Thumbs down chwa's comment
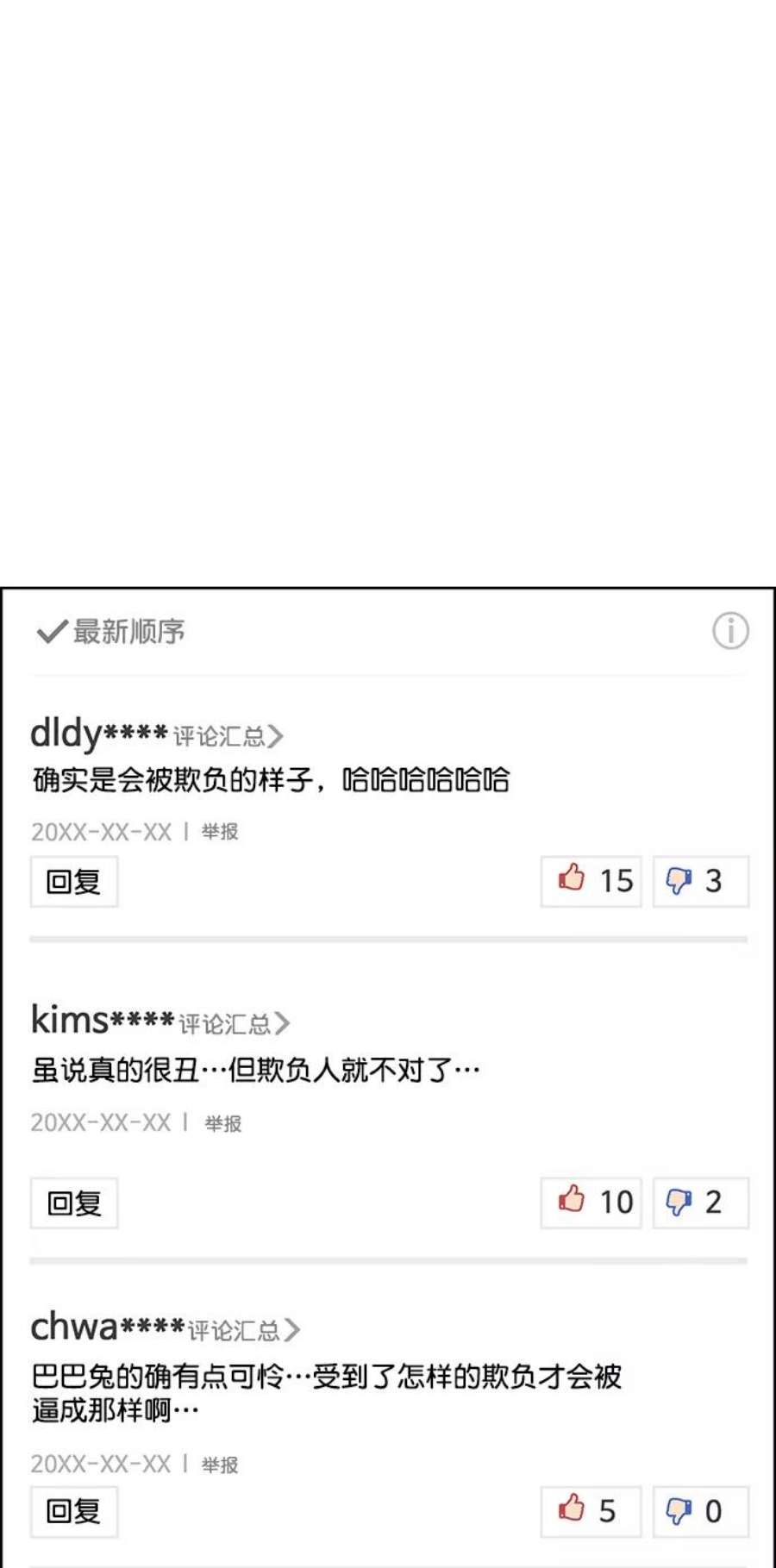776x1568 pixels. pyautogui.click(x=700, y=1511)
